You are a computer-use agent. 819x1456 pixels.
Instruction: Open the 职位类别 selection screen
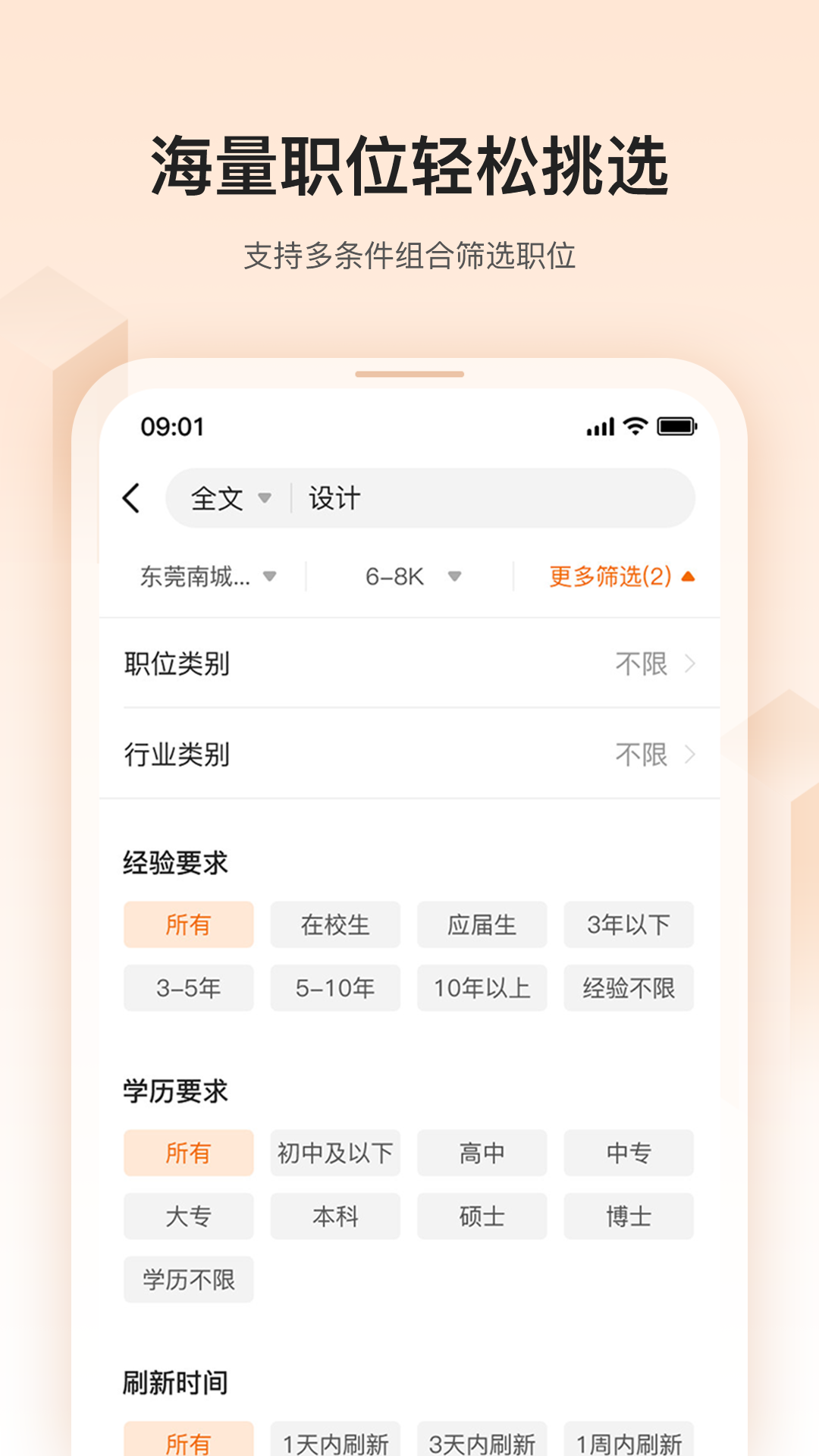(409, 664)
